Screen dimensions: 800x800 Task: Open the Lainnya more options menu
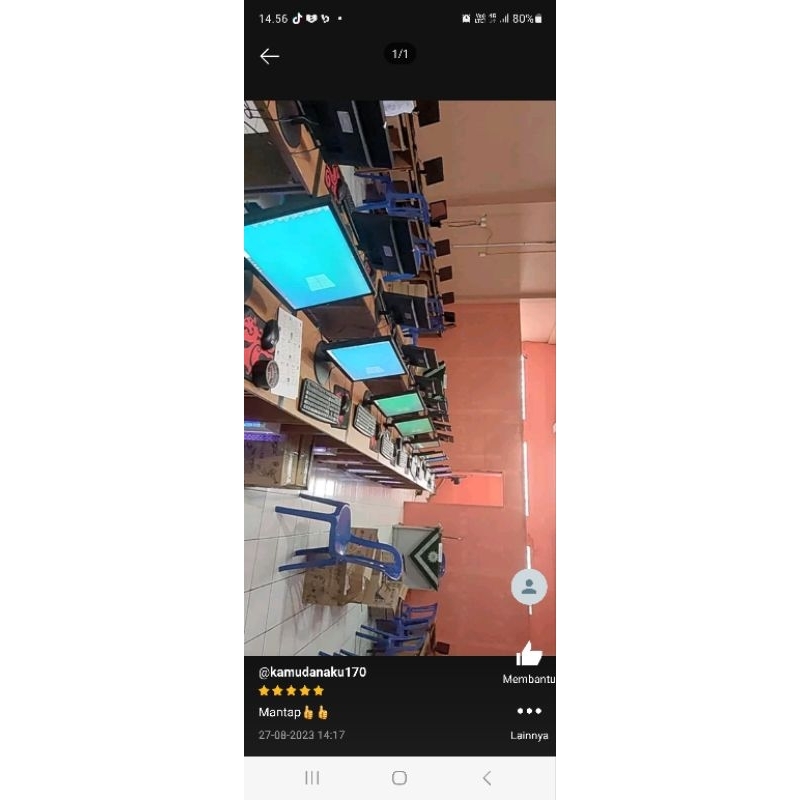tap(529, 712)
